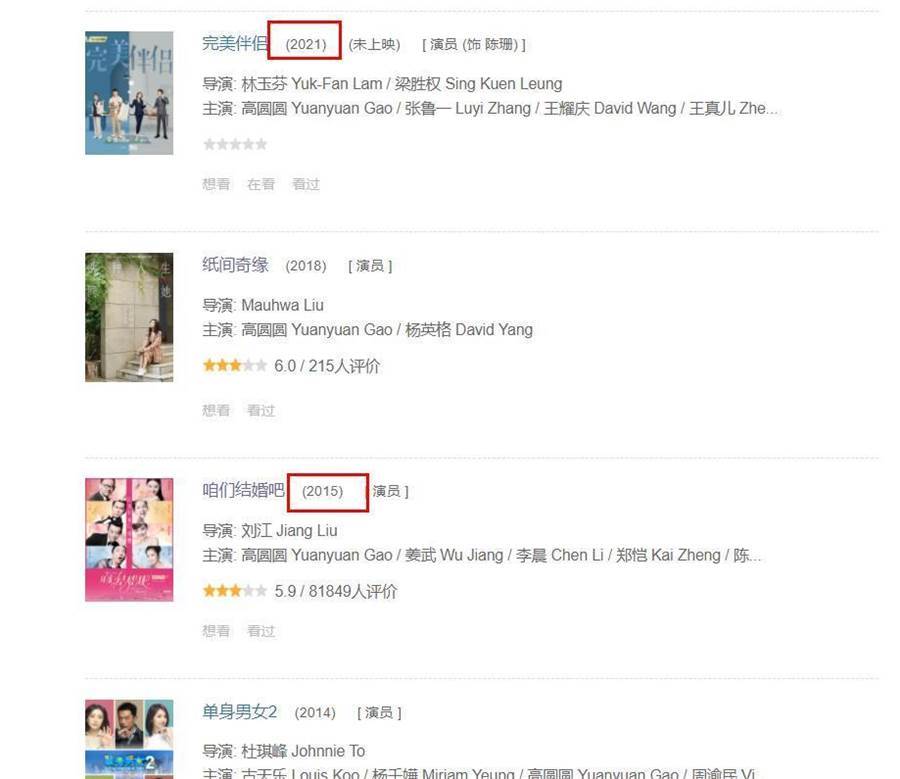
Task: Open the 咱们结婚吧 title link
Action: (x=243, y=491)
